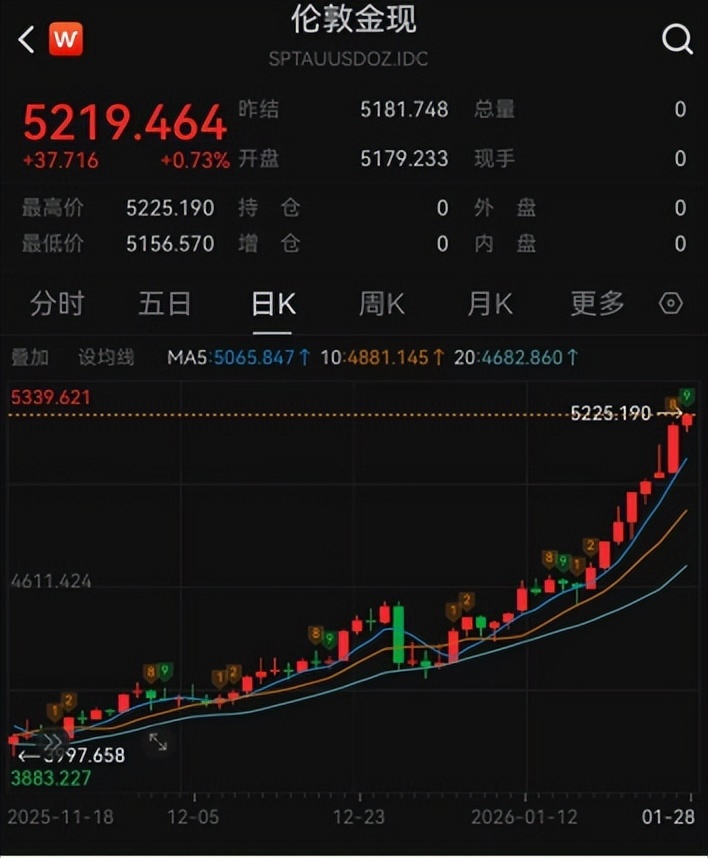Expand the 更多 chart options
The width and height of the screenshot is (708, 858).
(x=597, y=304)
